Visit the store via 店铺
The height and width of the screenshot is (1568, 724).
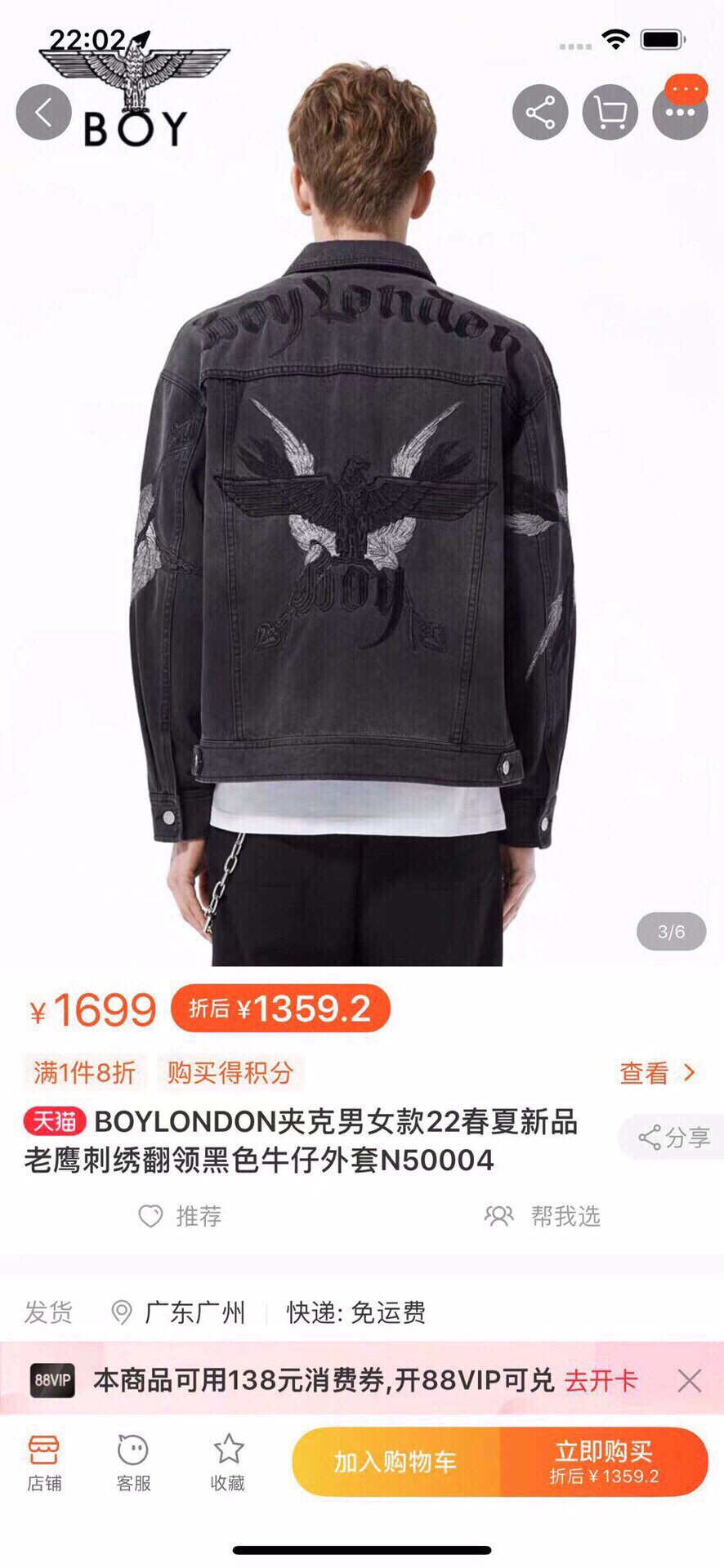tap(44, 1462)
